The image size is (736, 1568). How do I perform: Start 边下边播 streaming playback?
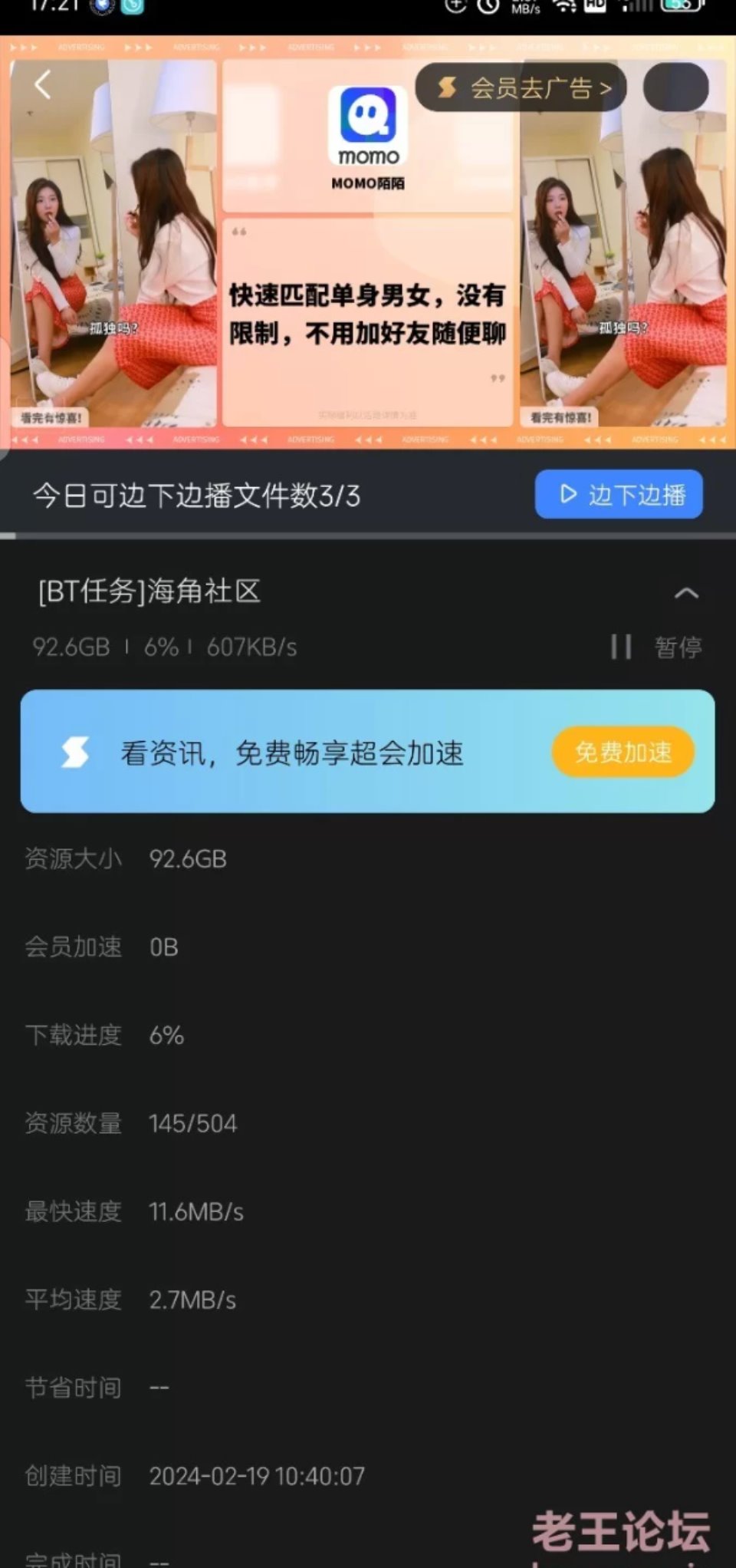click(619, 495)
